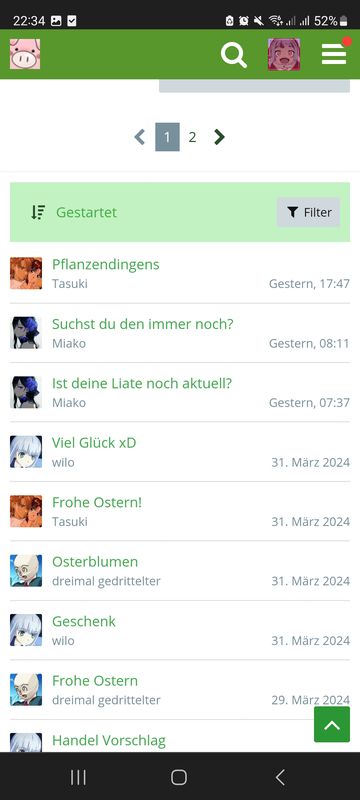Open the Osterblumen thread
Viewport: 360px width, 800px height.
pyautogui.click(x=95, y=562)
